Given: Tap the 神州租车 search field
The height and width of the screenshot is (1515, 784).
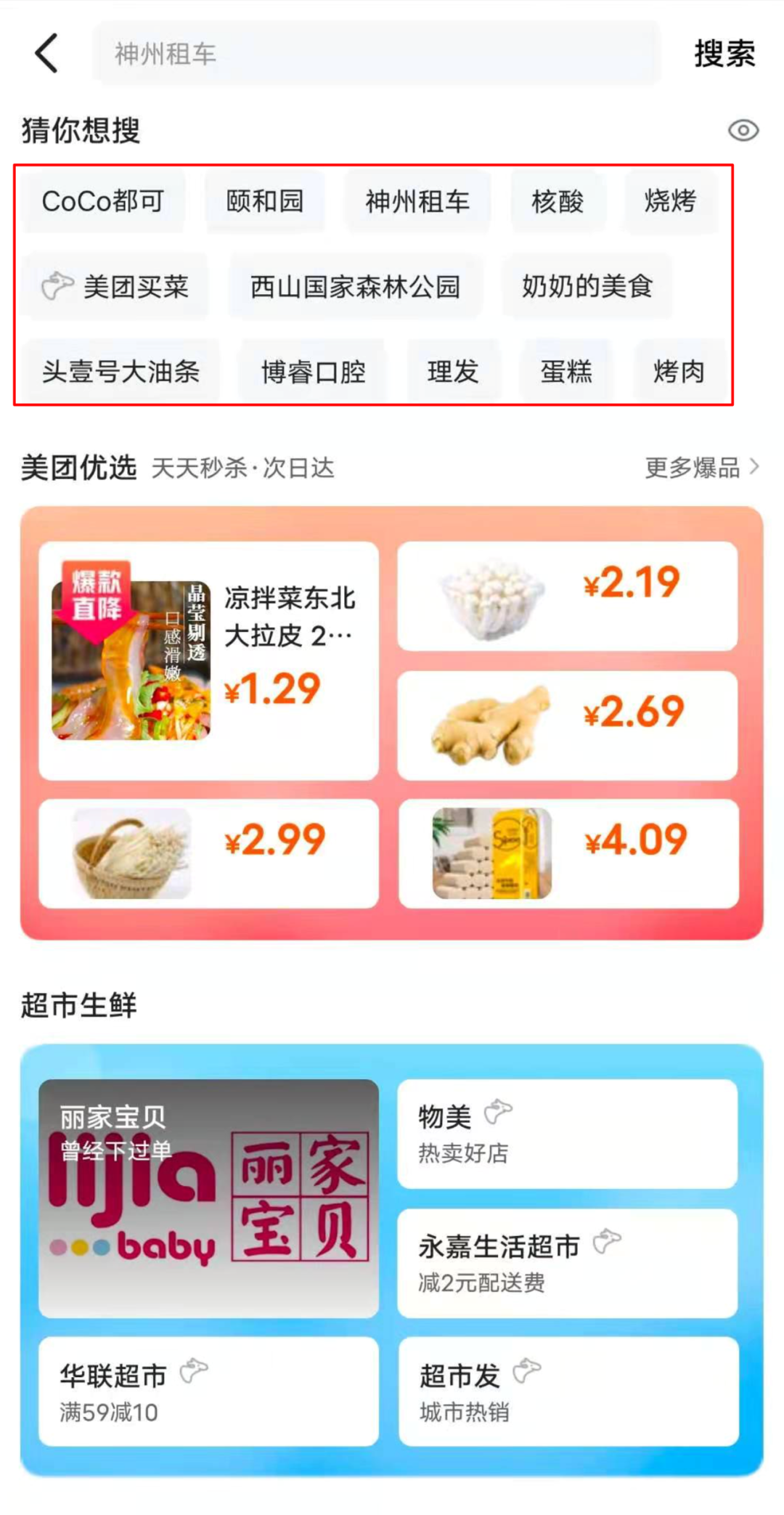Looking at the screenshot, I should point(376,53).
